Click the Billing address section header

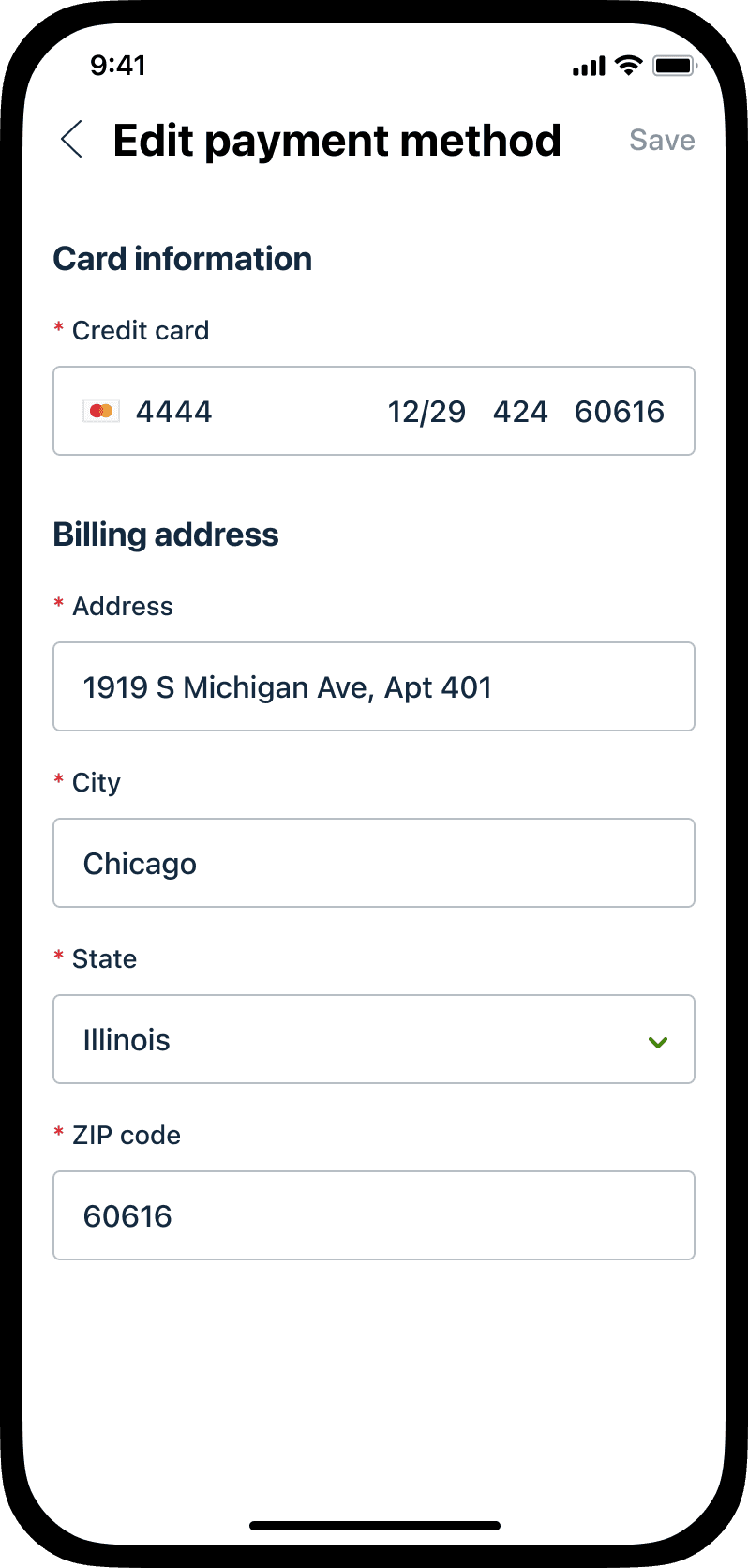point(166,534)
